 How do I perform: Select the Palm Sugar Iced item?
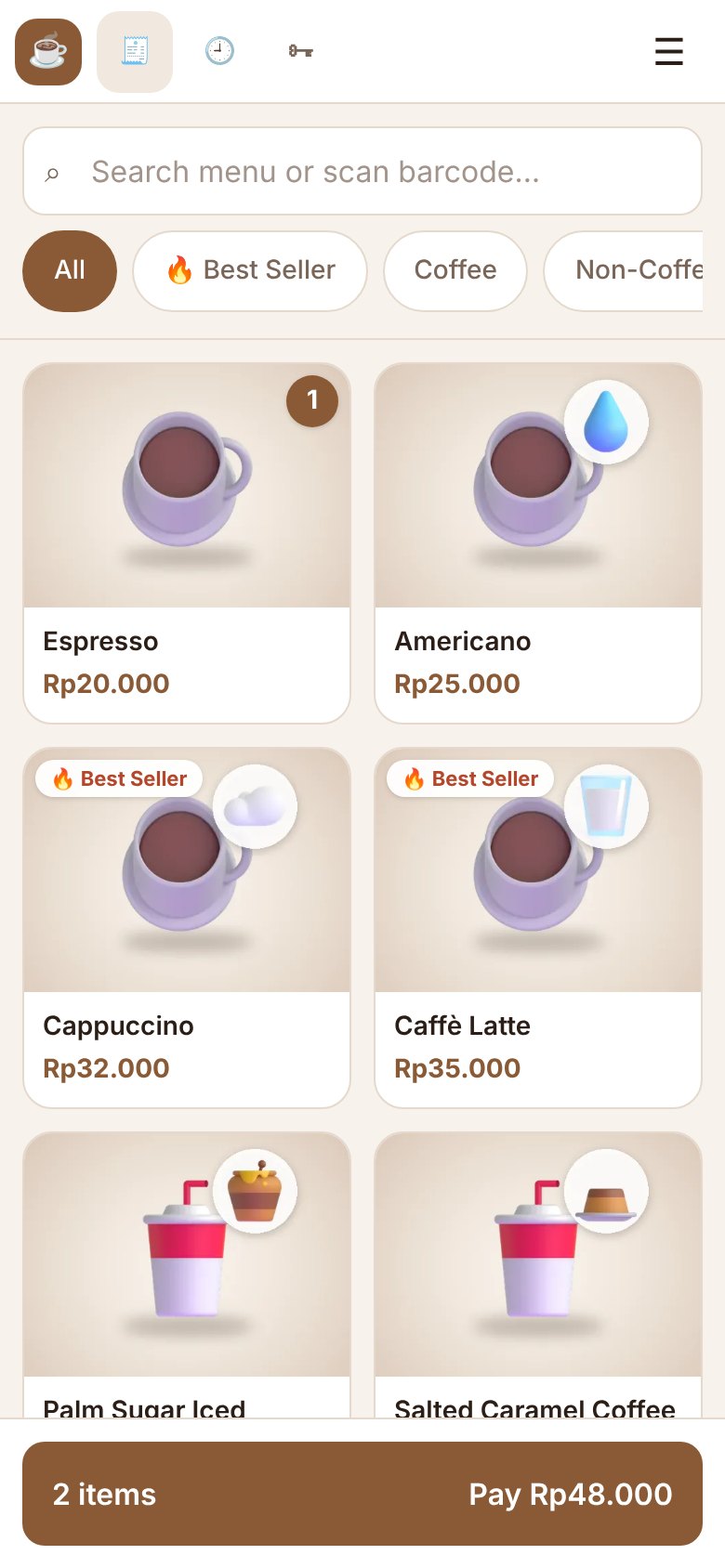(x=187, y=1274)
